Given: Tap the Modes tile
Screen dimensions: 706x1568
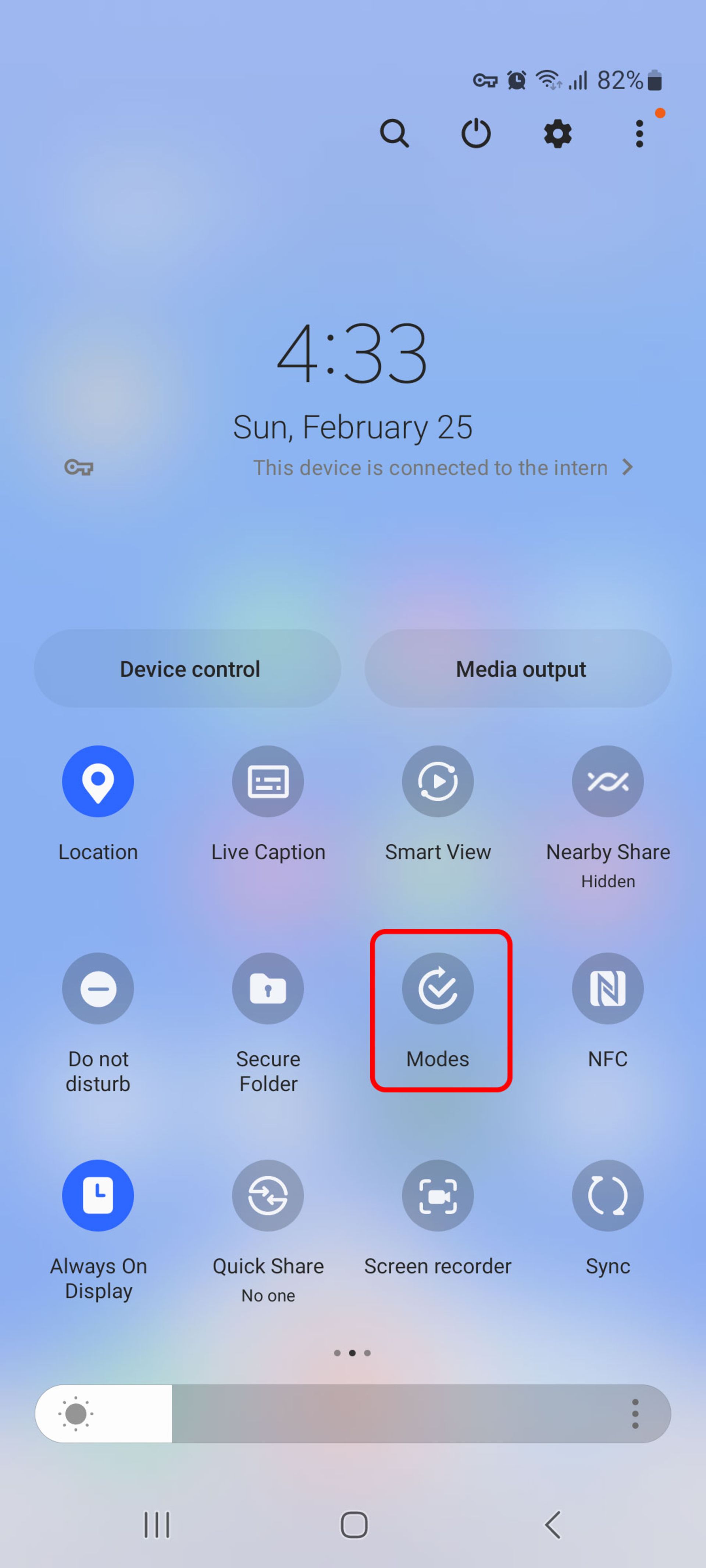Looking at the screenshot, I should pos(438,988).
